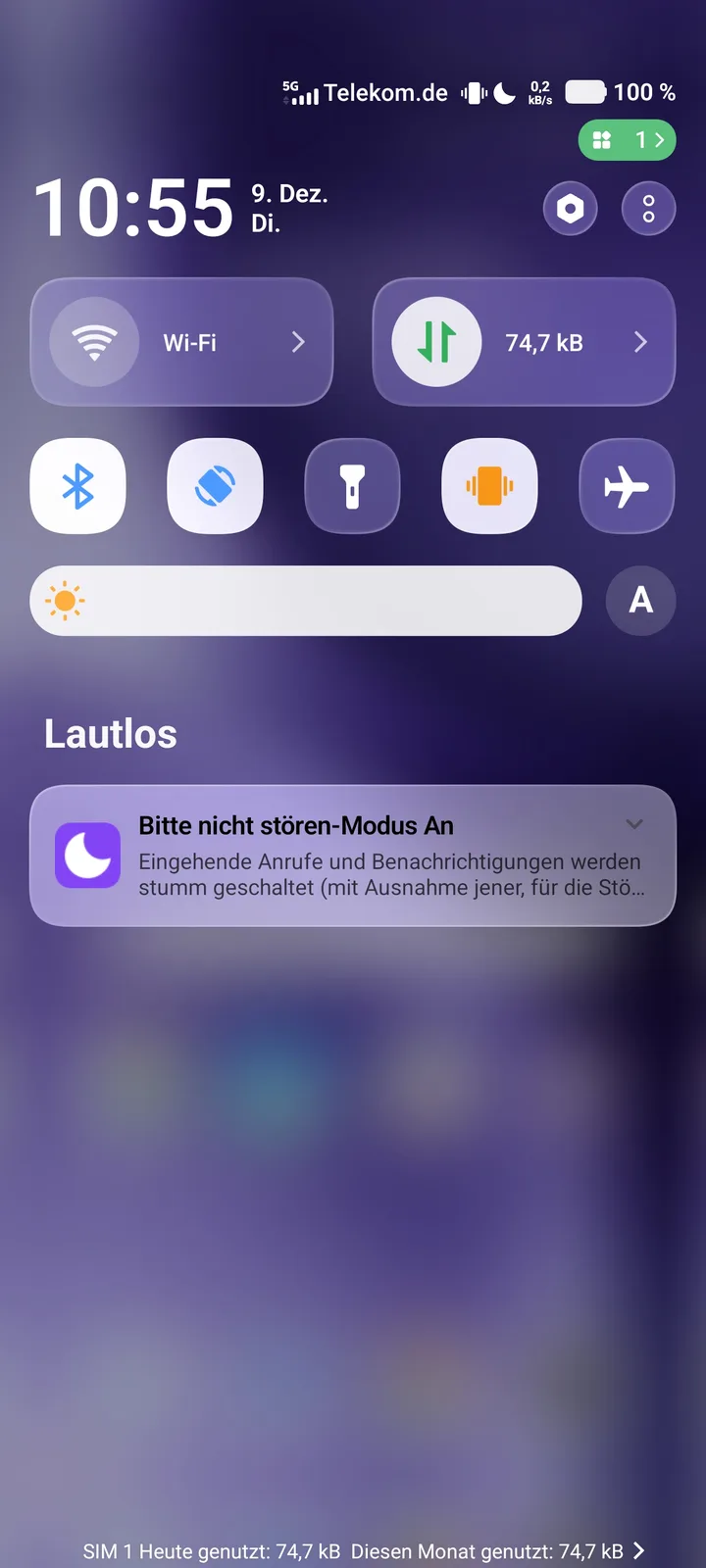This screenshot has width=706, height=1568.
Task: Toggle the vibration mode tile
Action: [489, 486]
